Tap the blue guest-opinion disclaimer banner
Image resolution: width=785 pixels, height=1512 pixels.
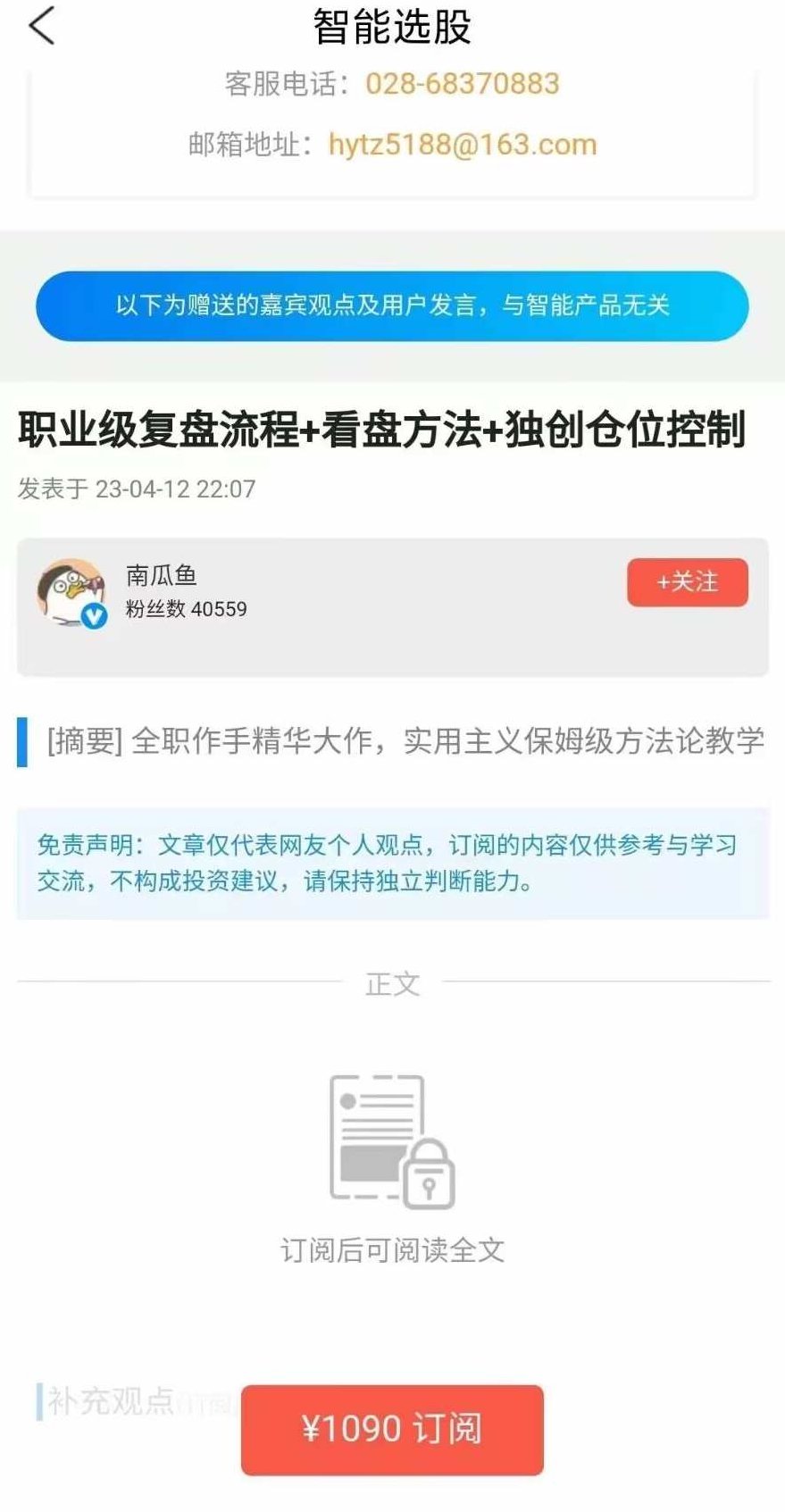coord(392,305)
